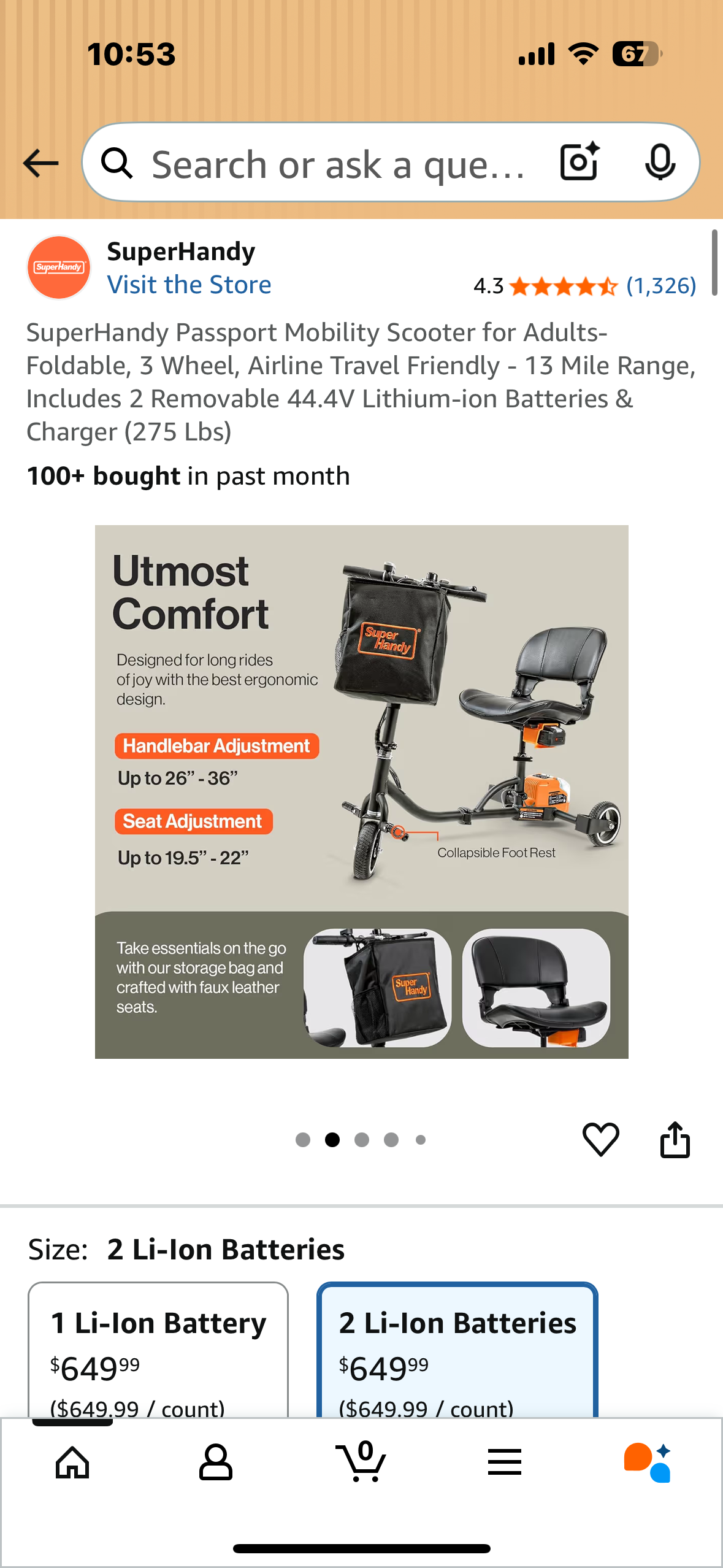Viewport: 723px width, 1568px height.
Task: Jump to the third image page dot
Action: 362,1140
